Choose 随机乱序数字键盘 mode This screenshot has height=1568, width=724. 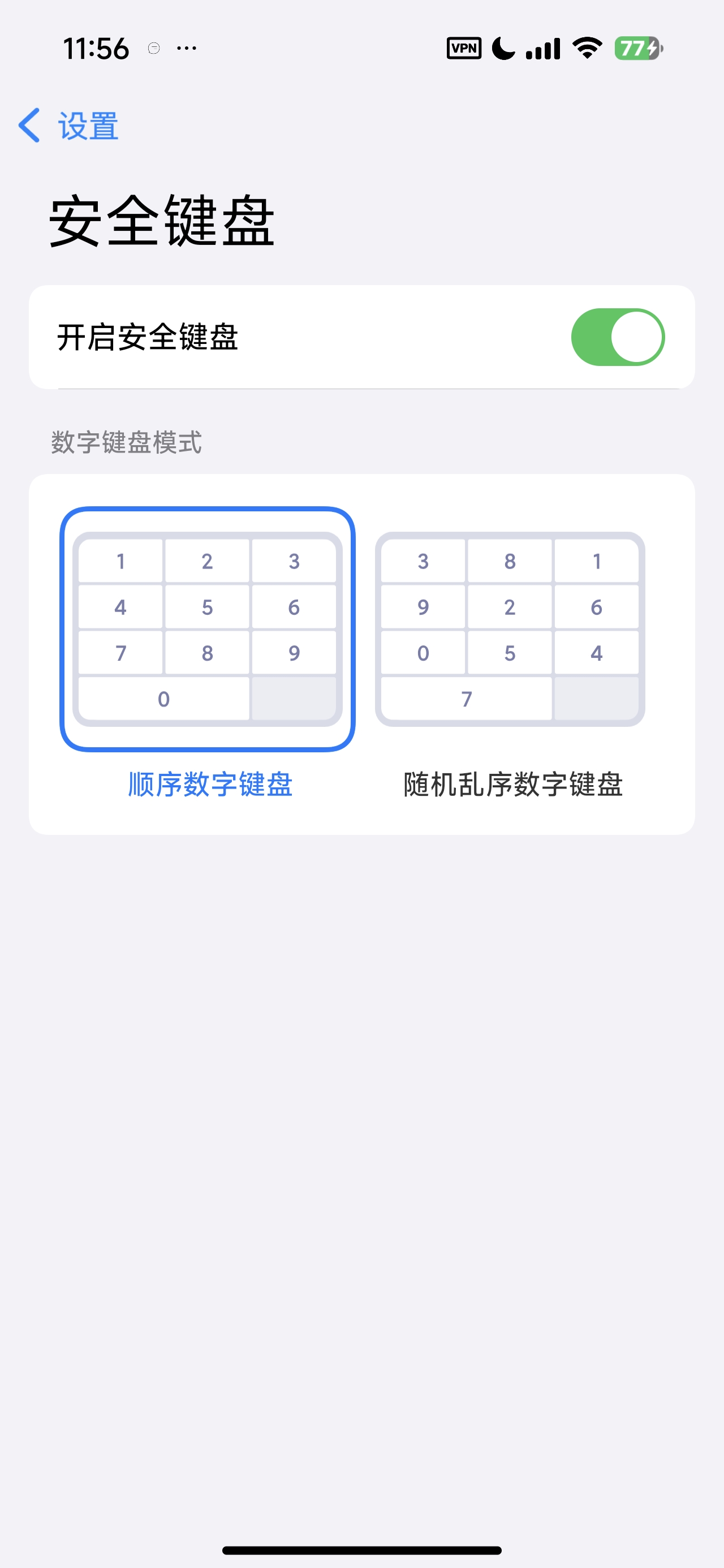[x=510, y=630]
